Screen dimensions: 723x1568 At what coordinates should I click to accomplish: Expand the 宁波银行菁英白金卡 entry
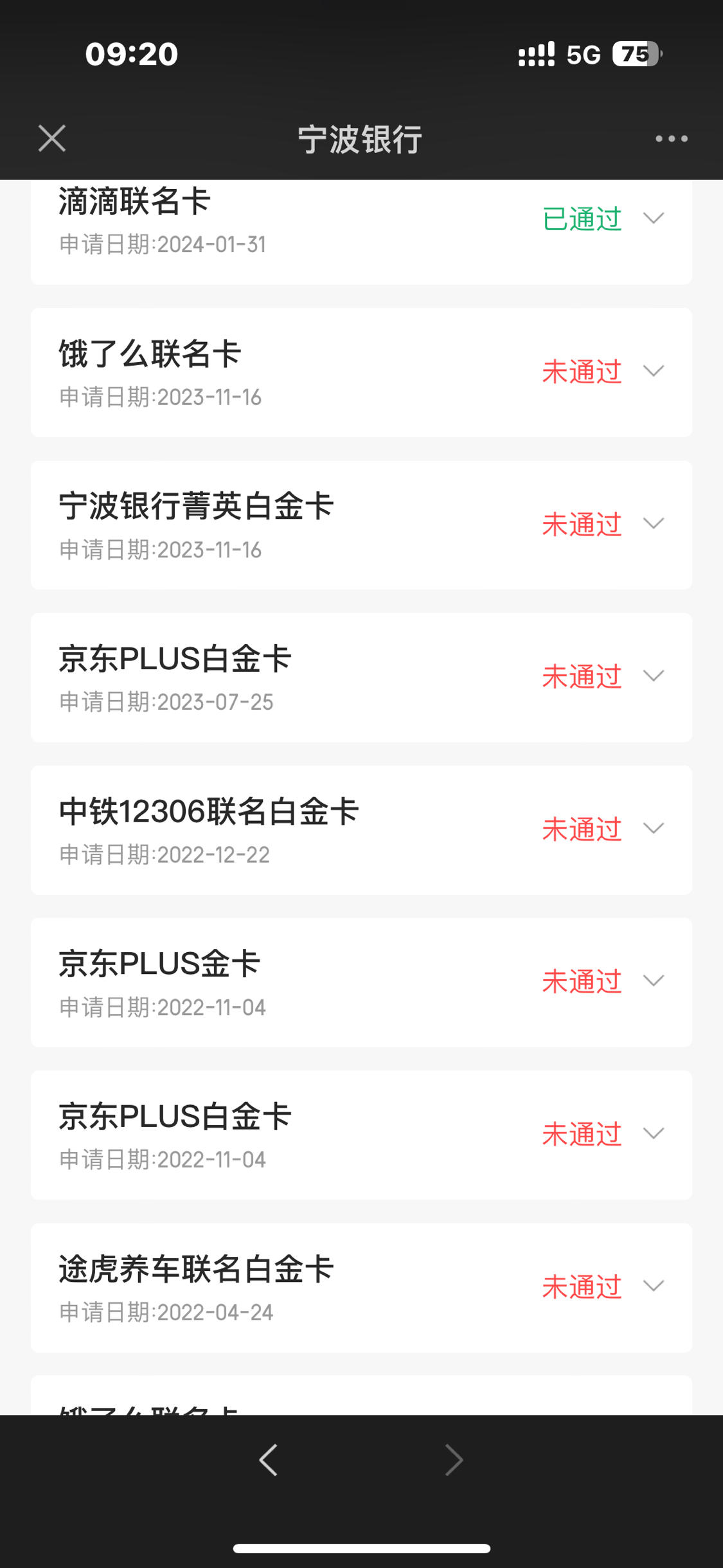[x=654, y=523]
